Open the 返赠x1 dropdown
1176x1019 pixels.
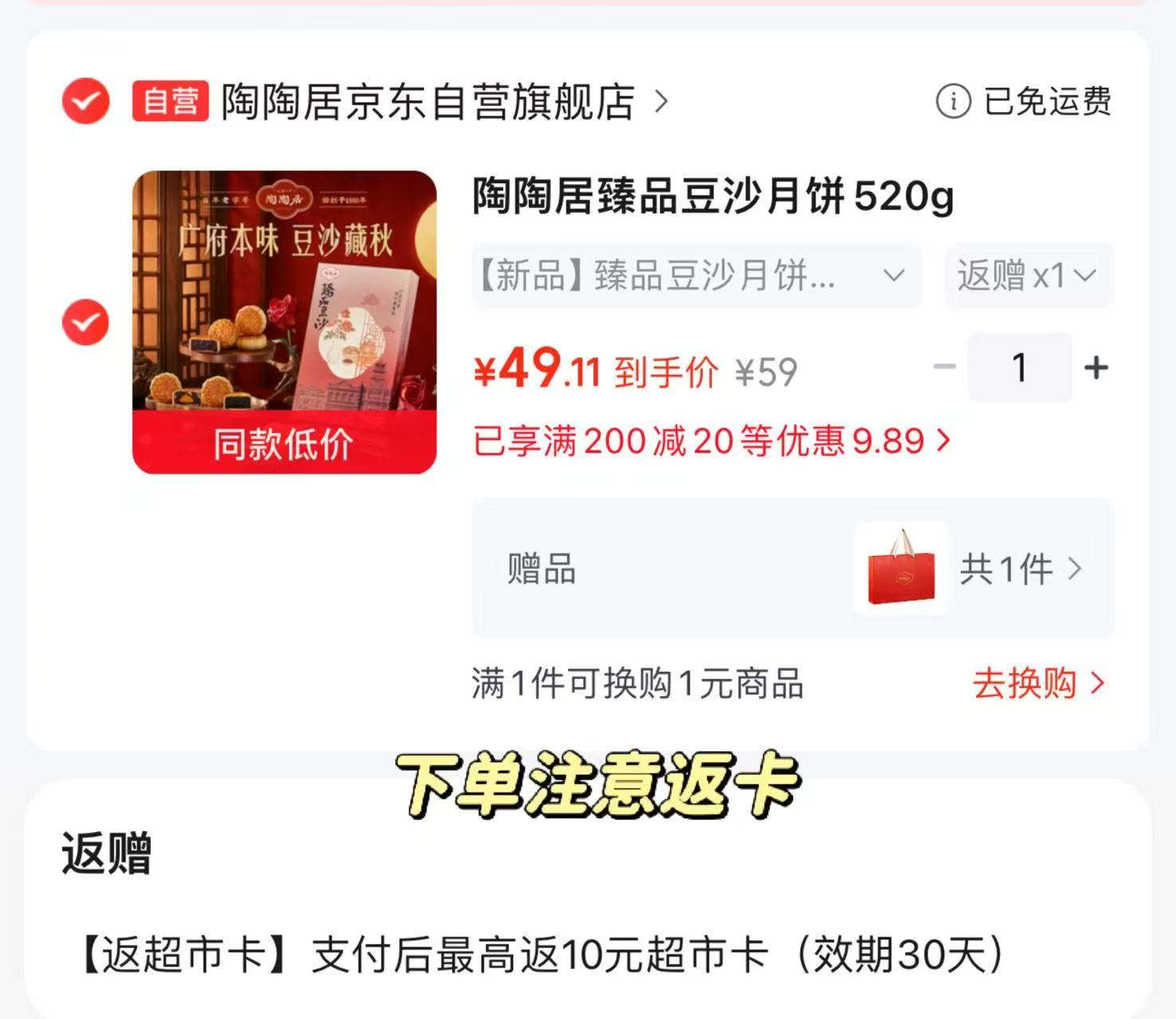click(1029, 276)
